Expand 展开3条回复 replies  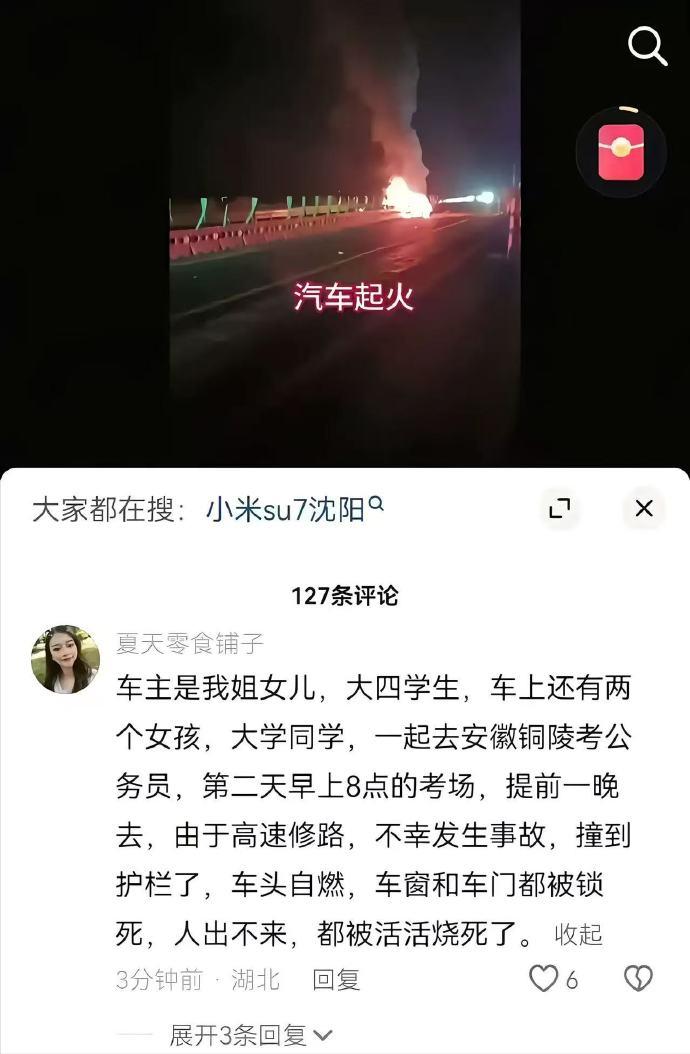[250, 1035]
